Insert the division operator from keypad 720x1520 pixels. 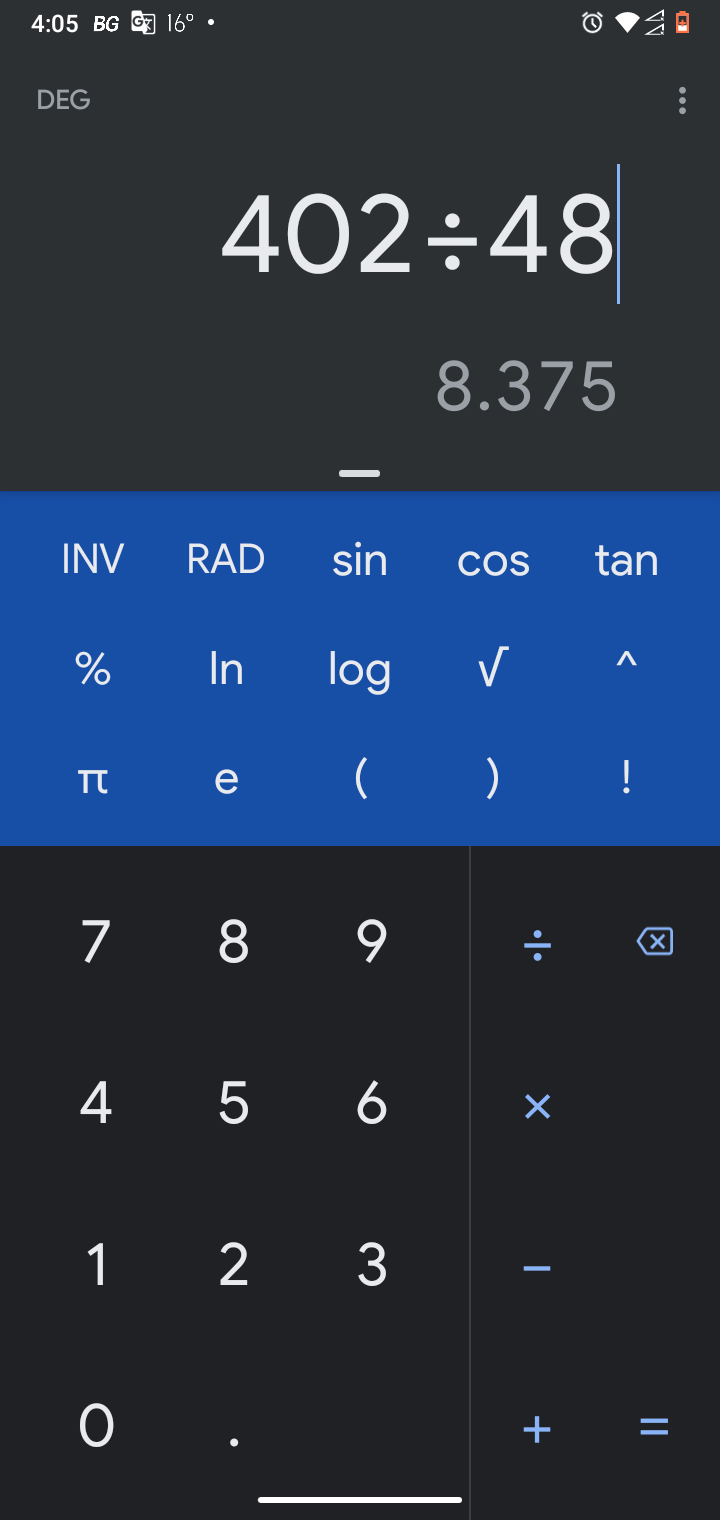(537, 943)
